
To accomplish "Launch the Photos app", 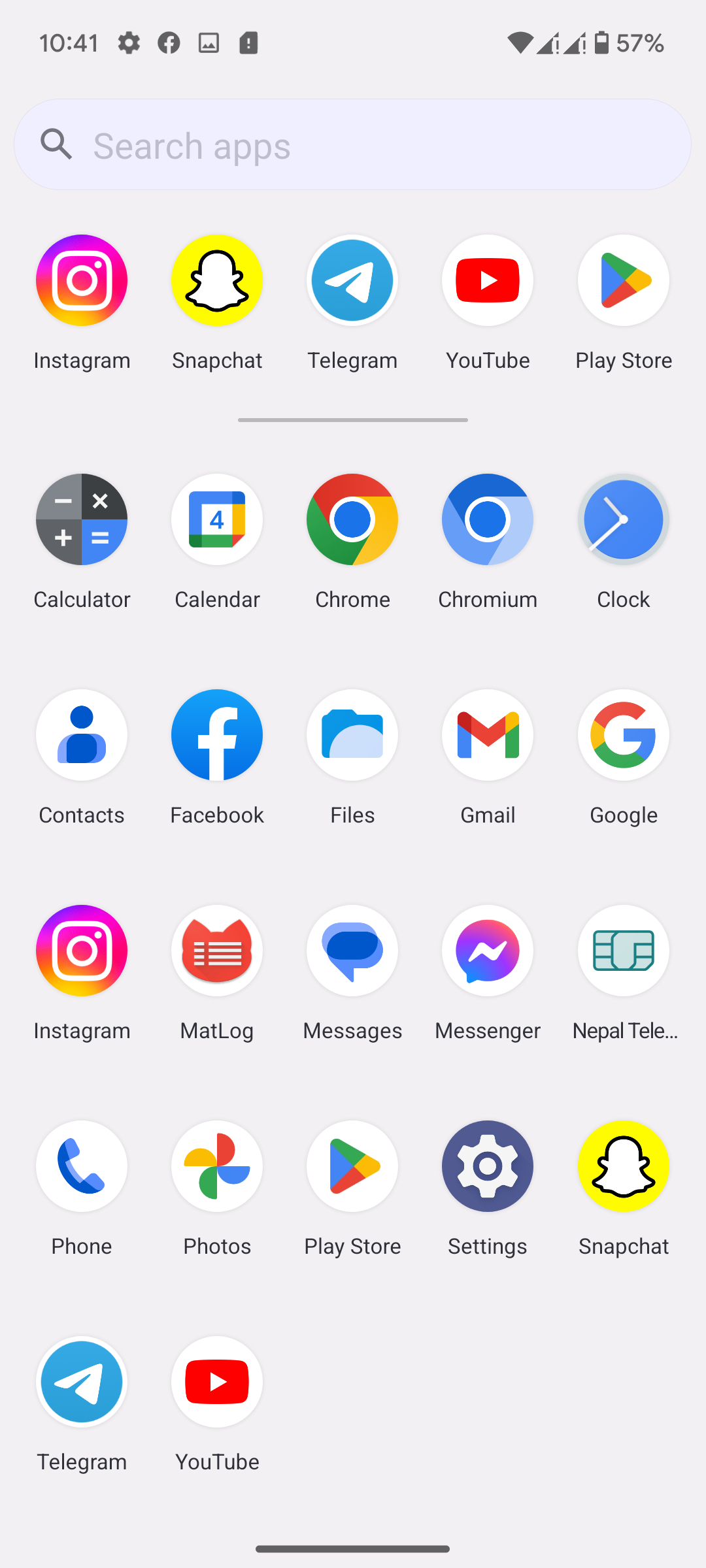I will click(x=217, y=1167).
